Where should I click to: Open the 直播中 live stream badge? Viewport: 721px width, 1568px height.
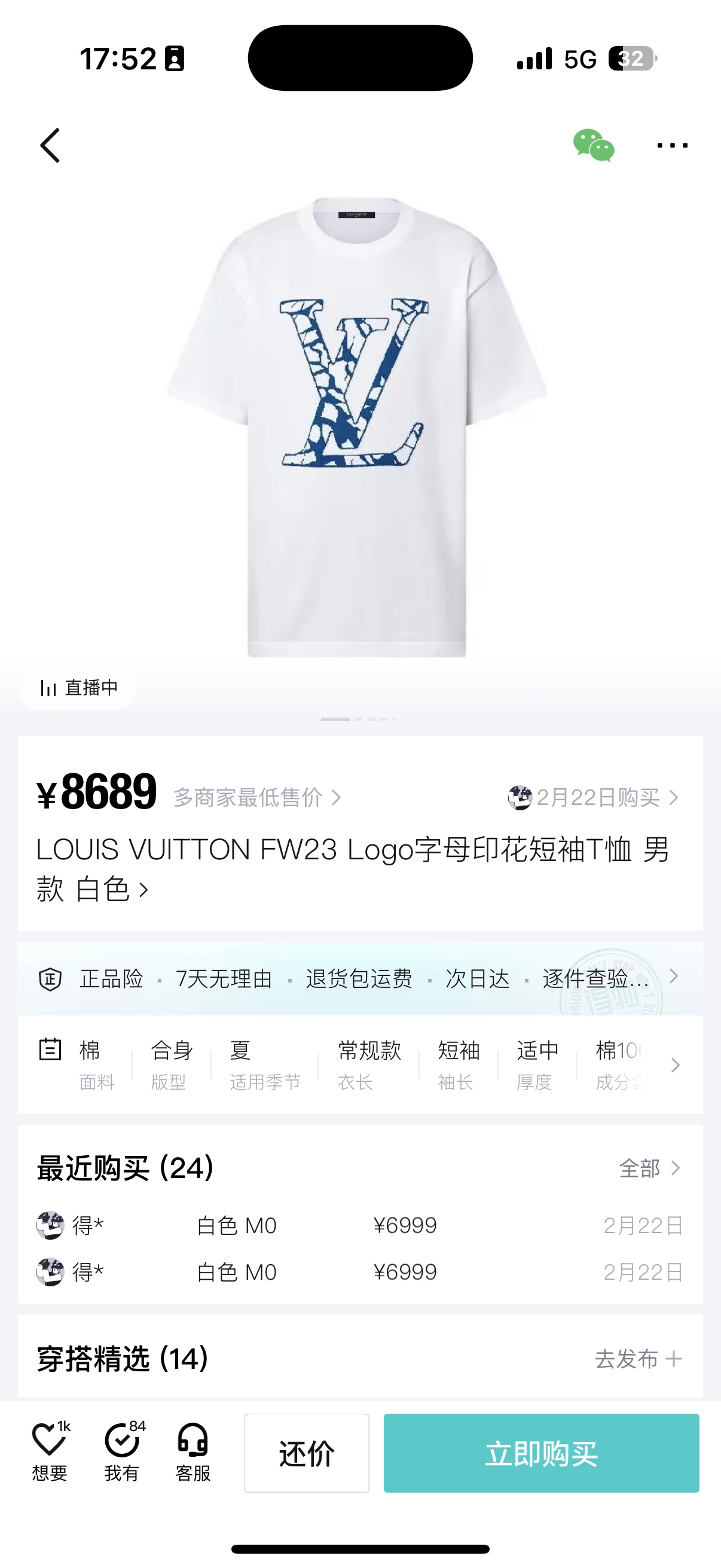[78, 688]
